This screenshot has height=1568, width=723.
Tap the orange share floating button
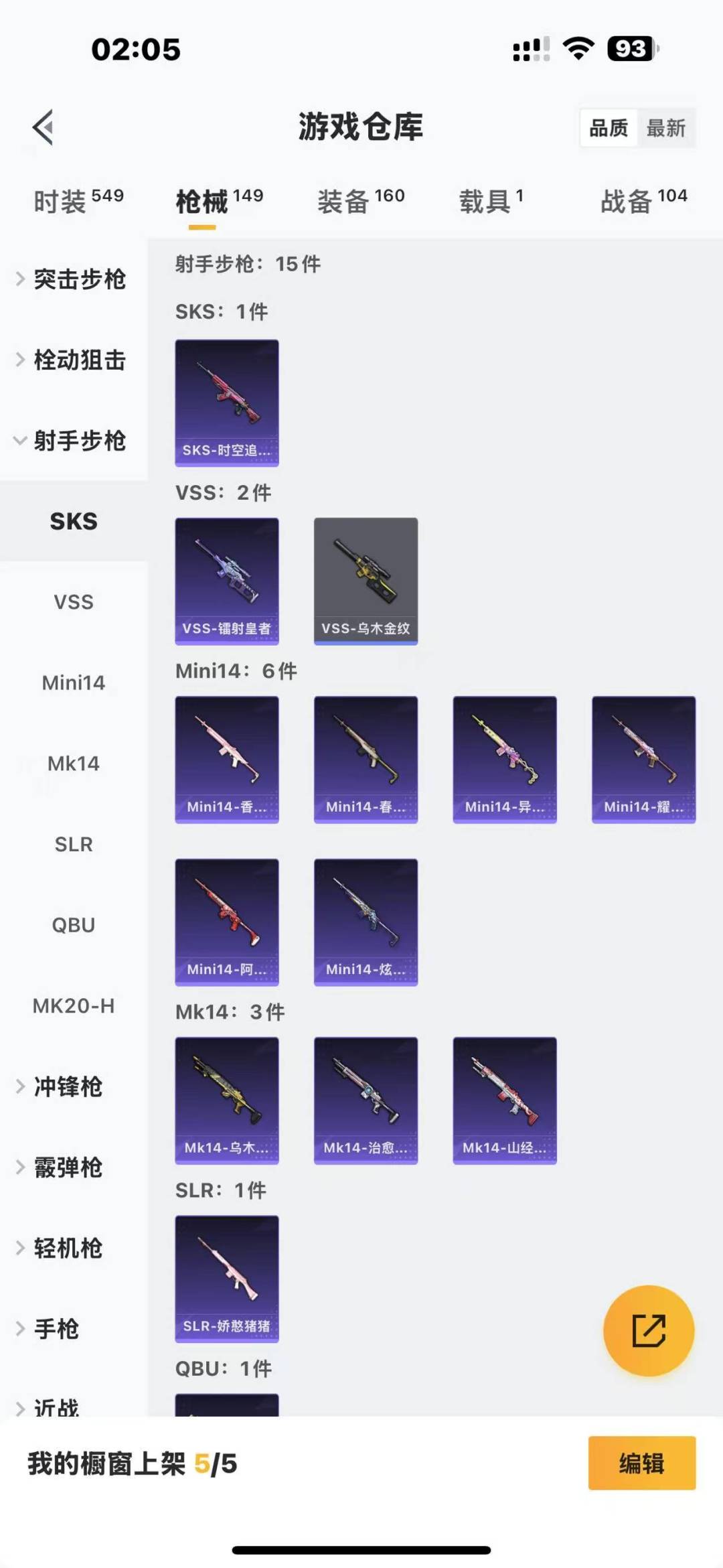point(648,1330)
